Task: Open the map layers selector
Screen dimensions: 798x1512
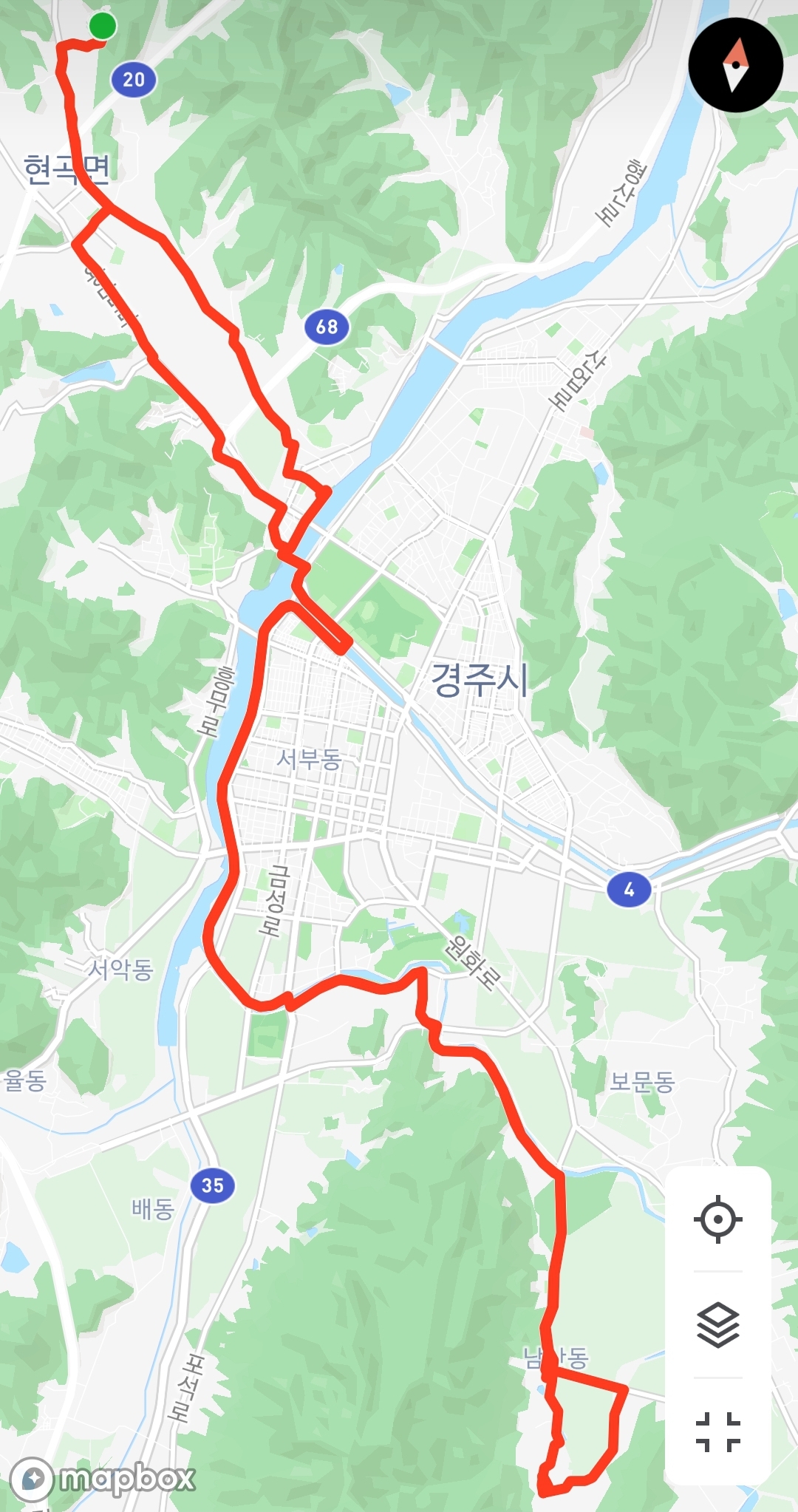Action: (x=717, y=1325)
